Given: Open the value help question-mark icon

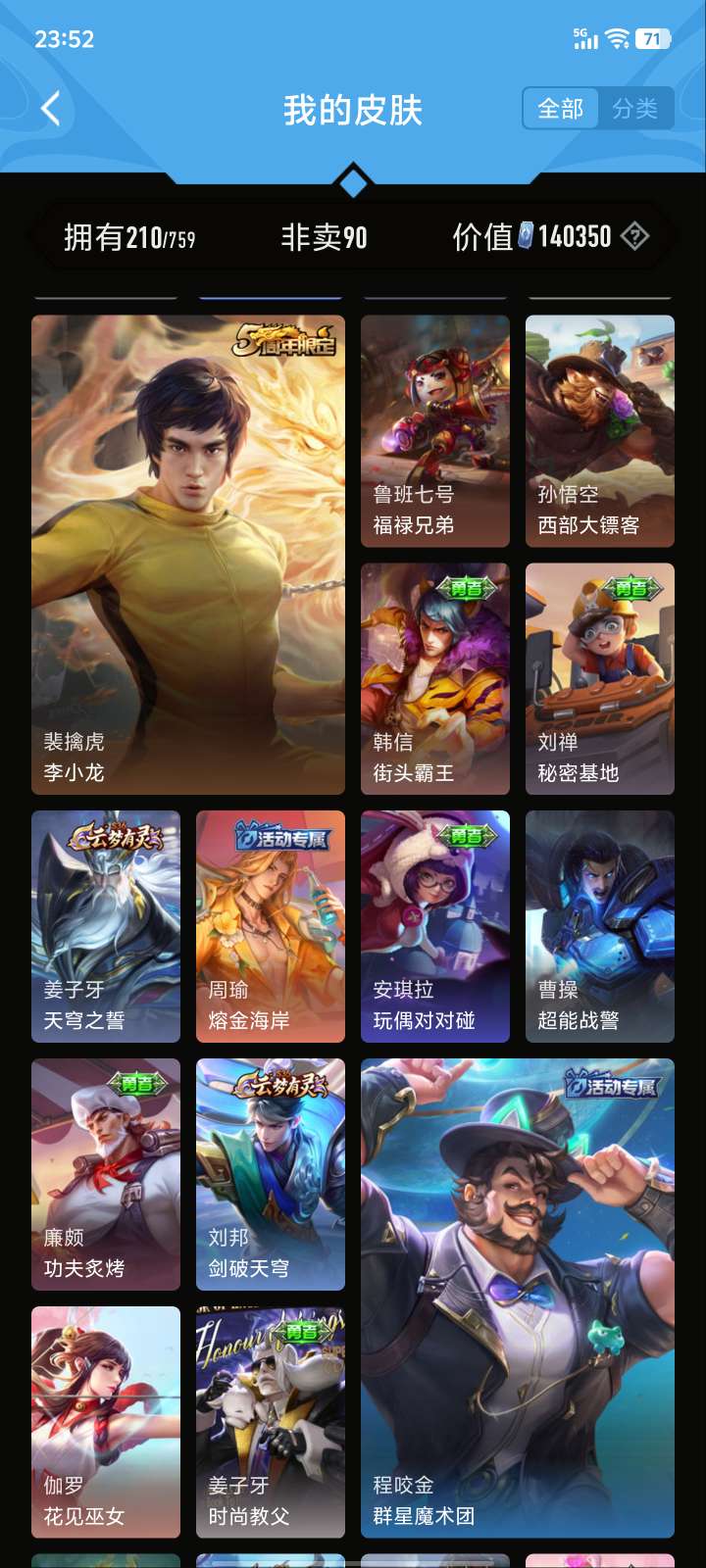Looking at the screenshot, I should coord(635,236).
